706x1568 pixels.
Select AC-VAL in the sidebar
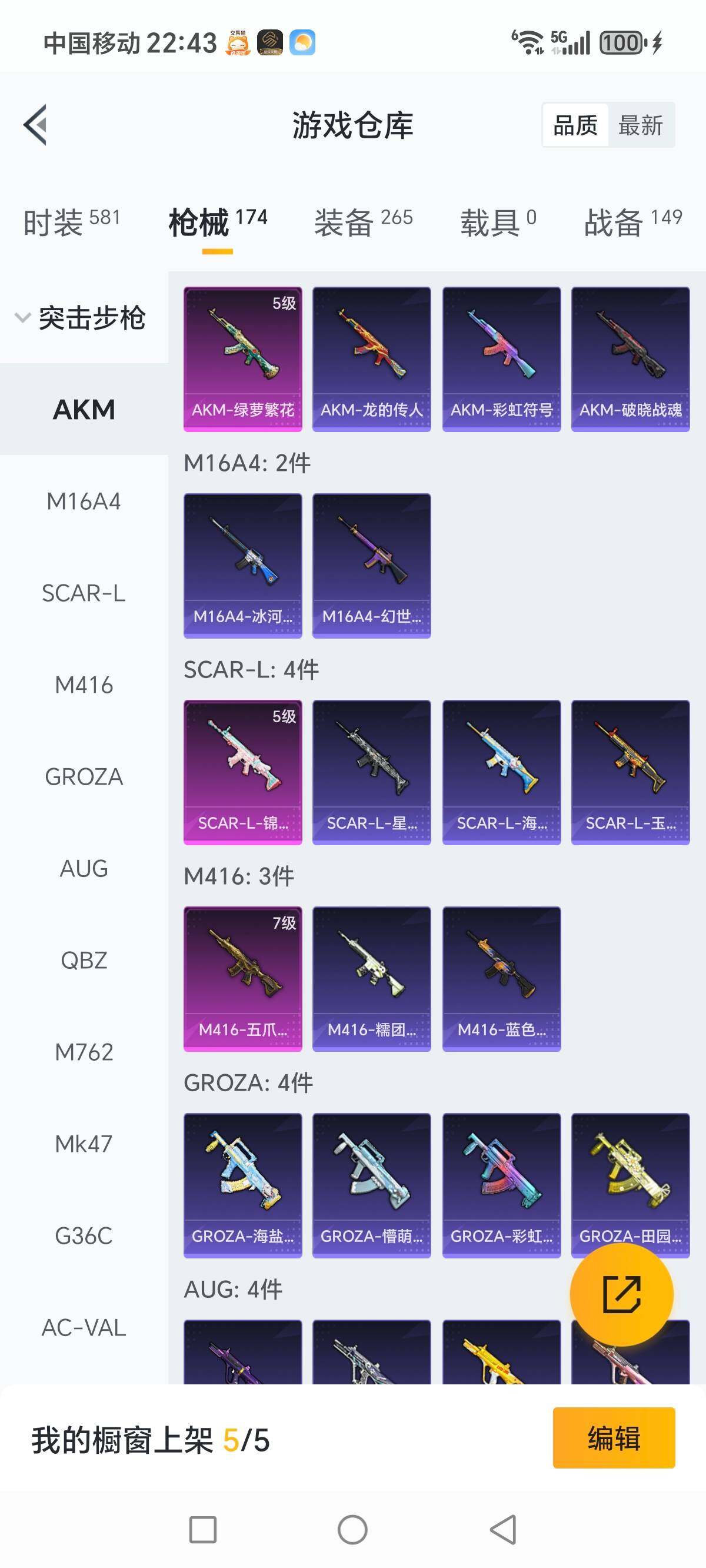point(84,1328)
